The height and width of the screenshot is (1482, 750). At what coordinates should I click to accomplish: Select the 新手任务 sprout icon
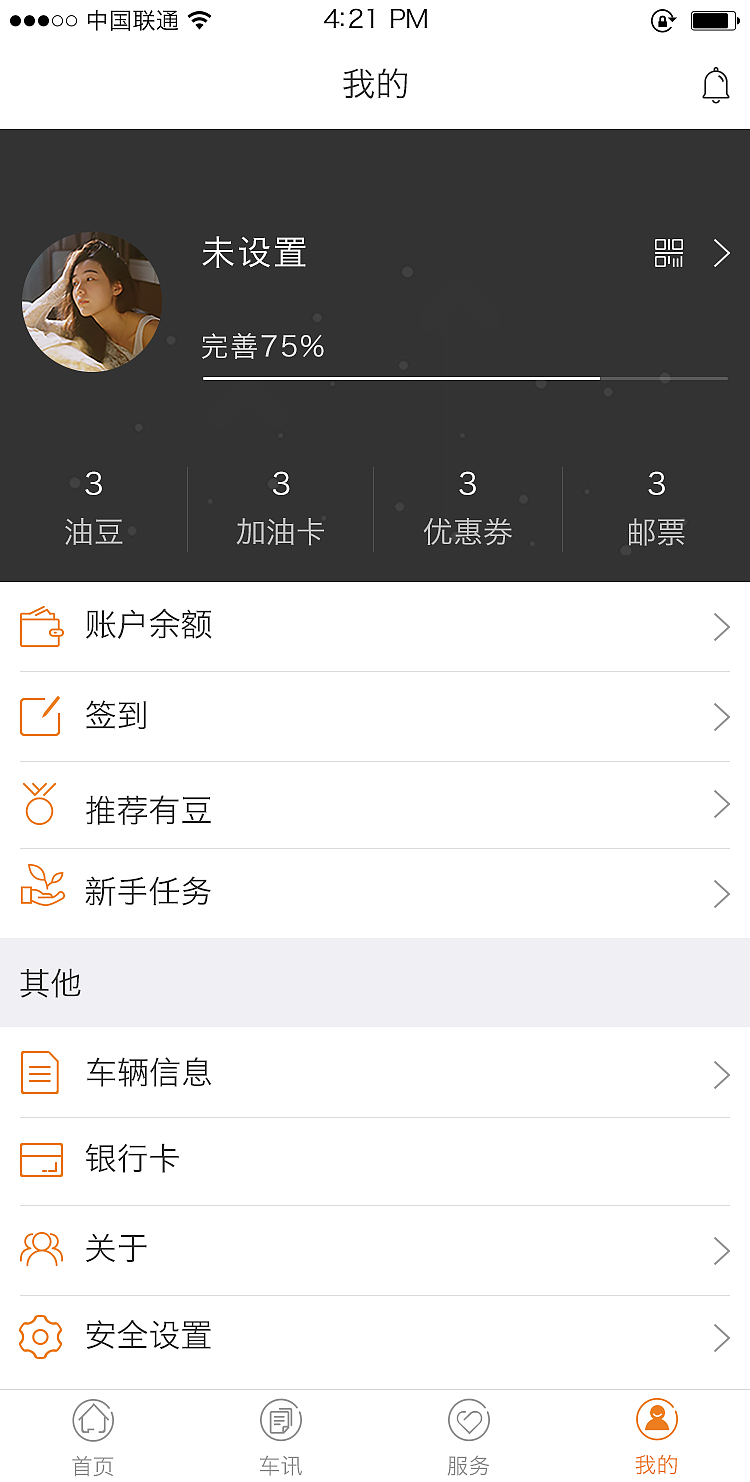click(x=40, y=891)
